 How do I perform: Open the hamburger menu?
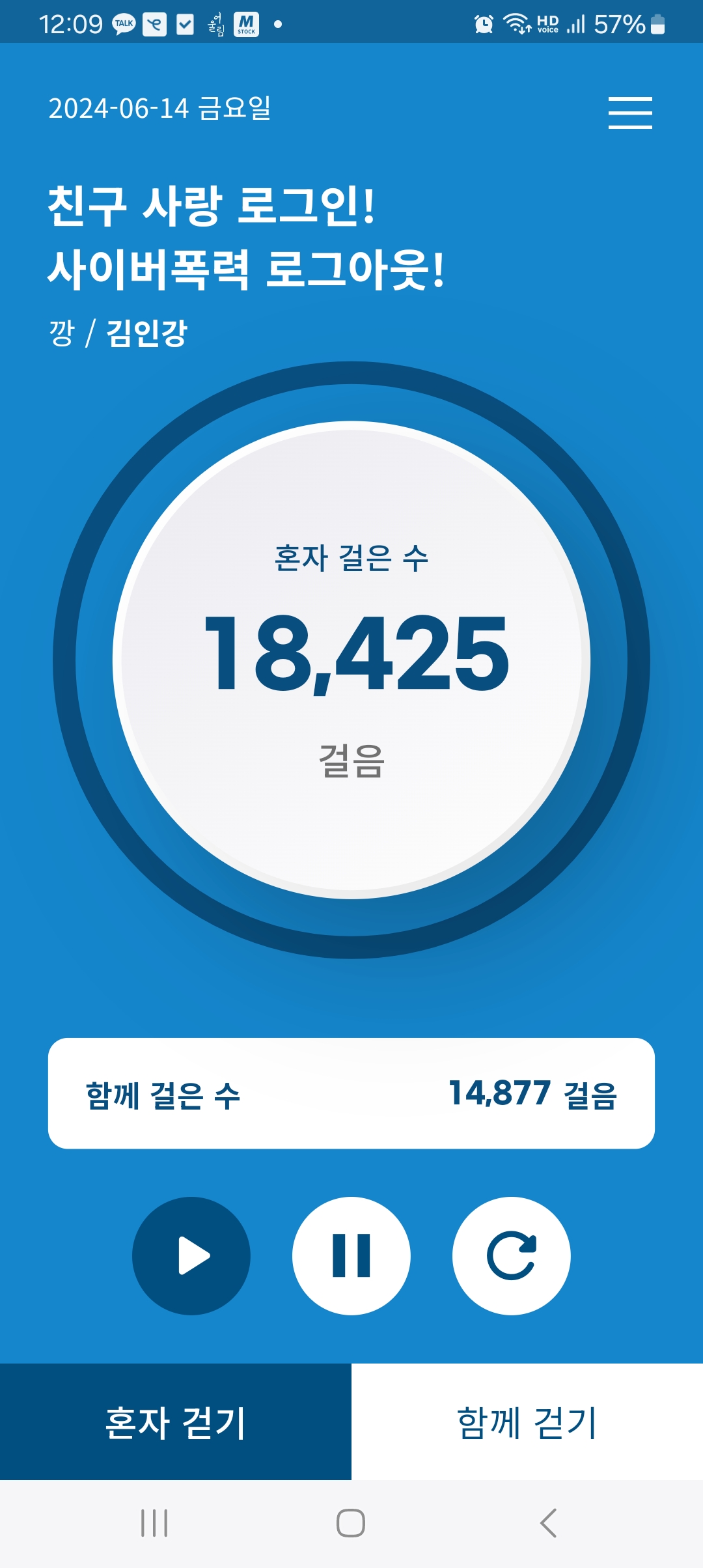[x=630, y=113]
